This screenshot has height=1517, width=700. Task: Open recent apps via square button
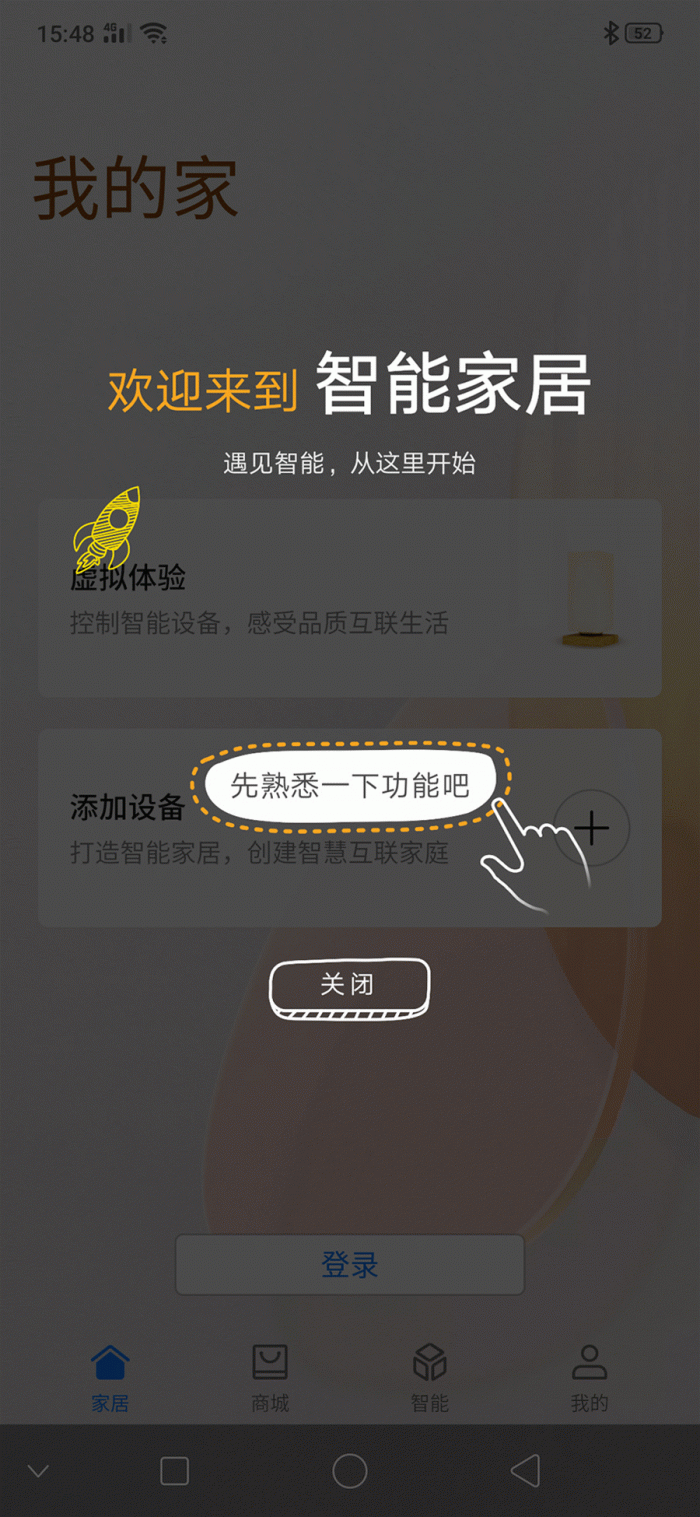pos(174,1471)
